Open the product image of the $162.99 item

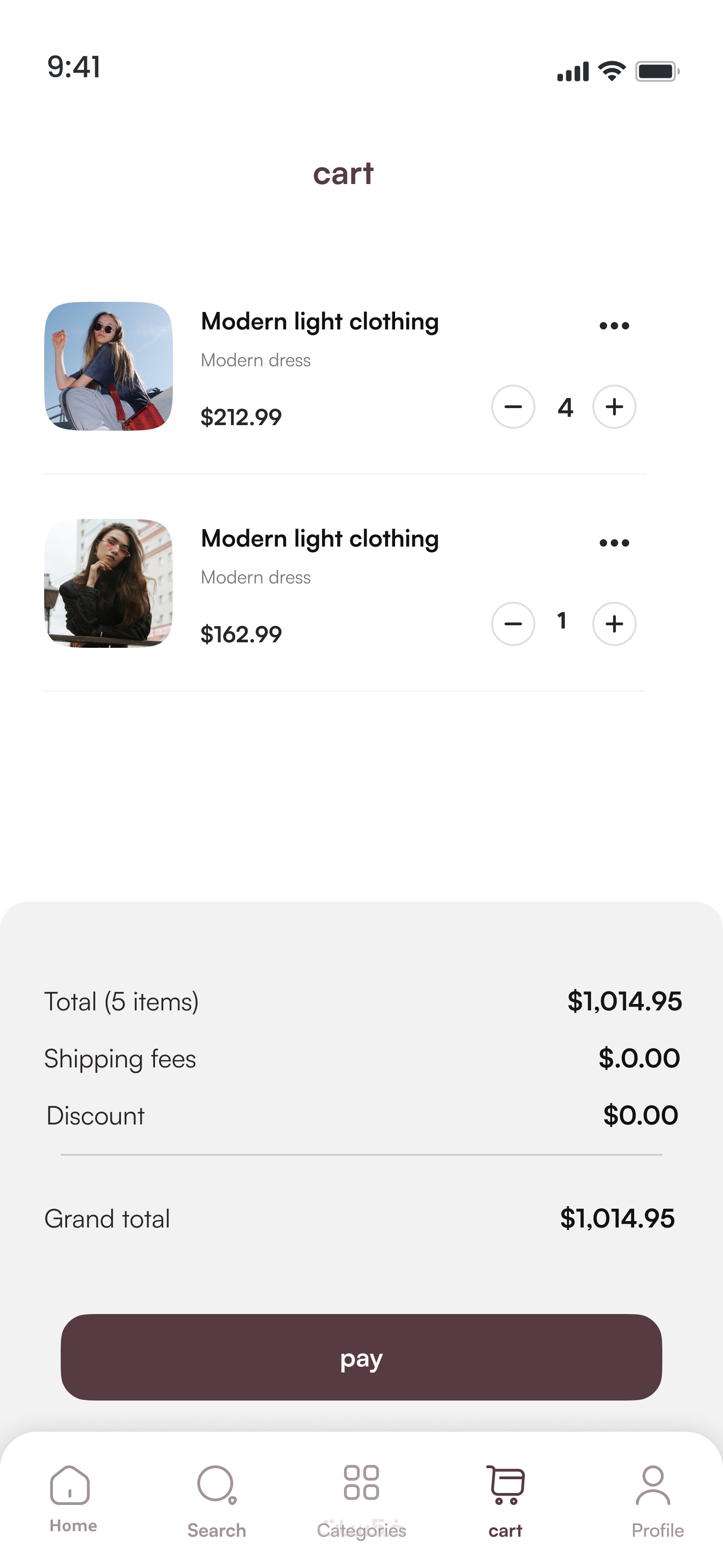pyautogui.click(x=109, y=583)
